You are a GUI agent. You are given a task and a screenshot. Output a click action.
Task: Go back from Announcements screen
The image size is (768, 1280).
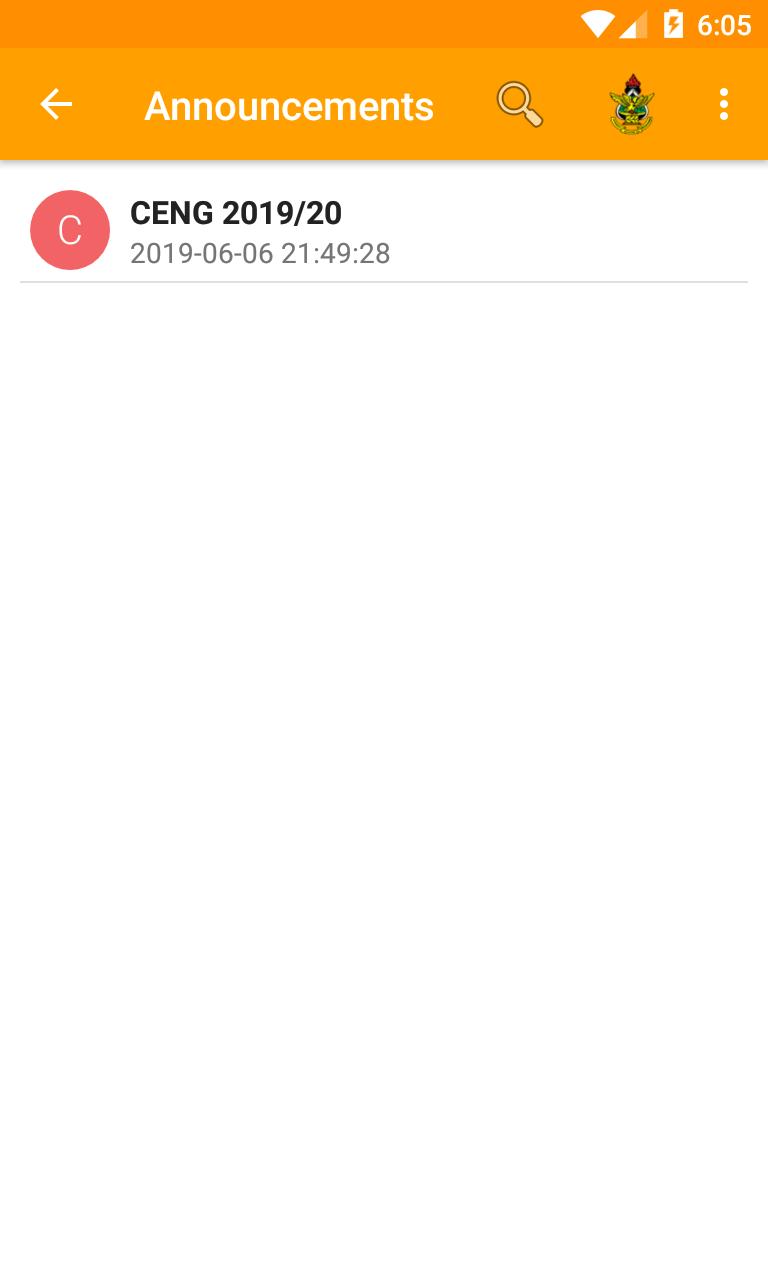tap(56, 104)
